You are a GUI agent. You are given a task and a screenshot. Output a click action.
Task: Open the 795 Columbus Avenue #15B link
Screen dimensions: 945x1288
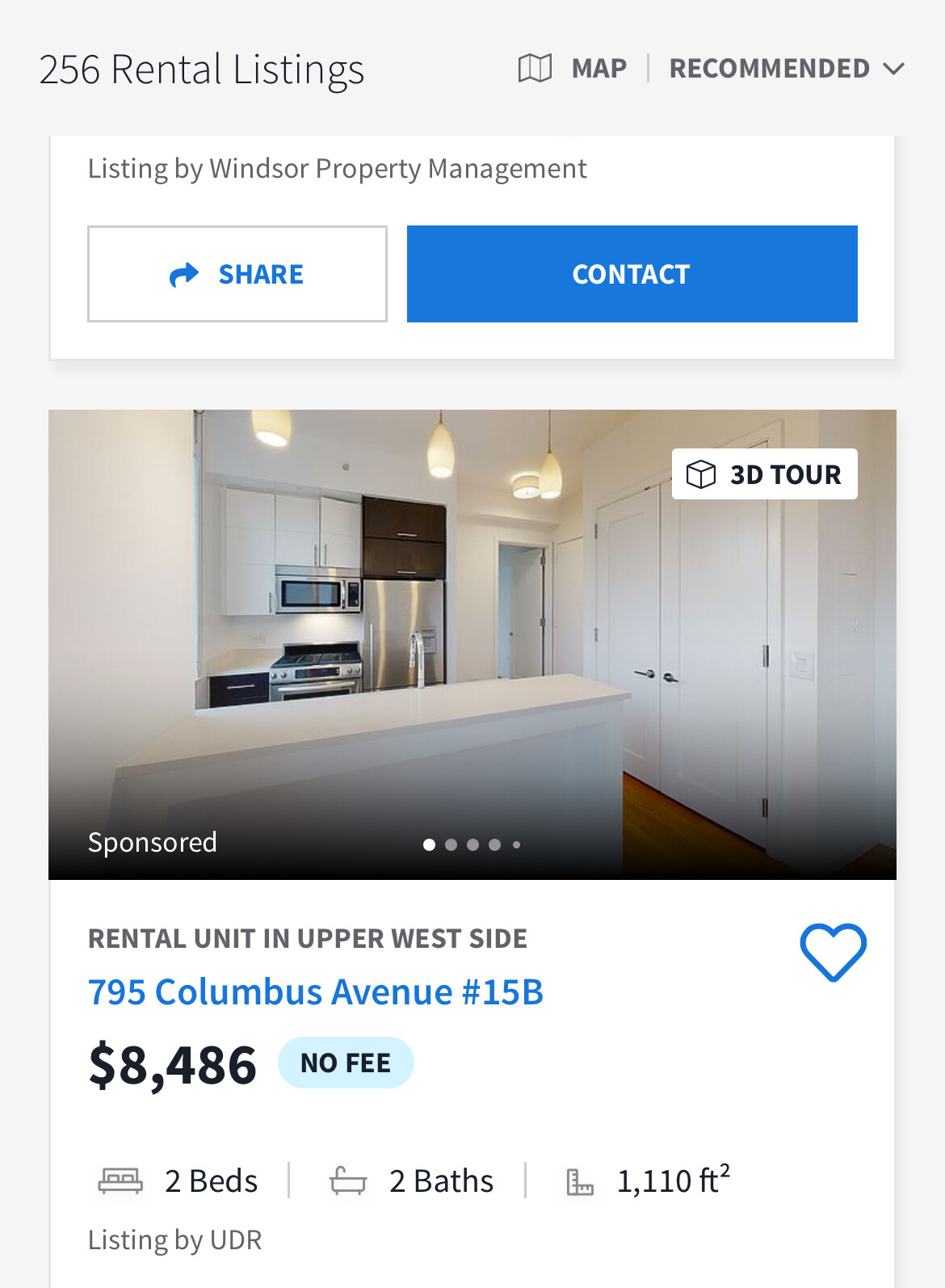pos(315,992)
